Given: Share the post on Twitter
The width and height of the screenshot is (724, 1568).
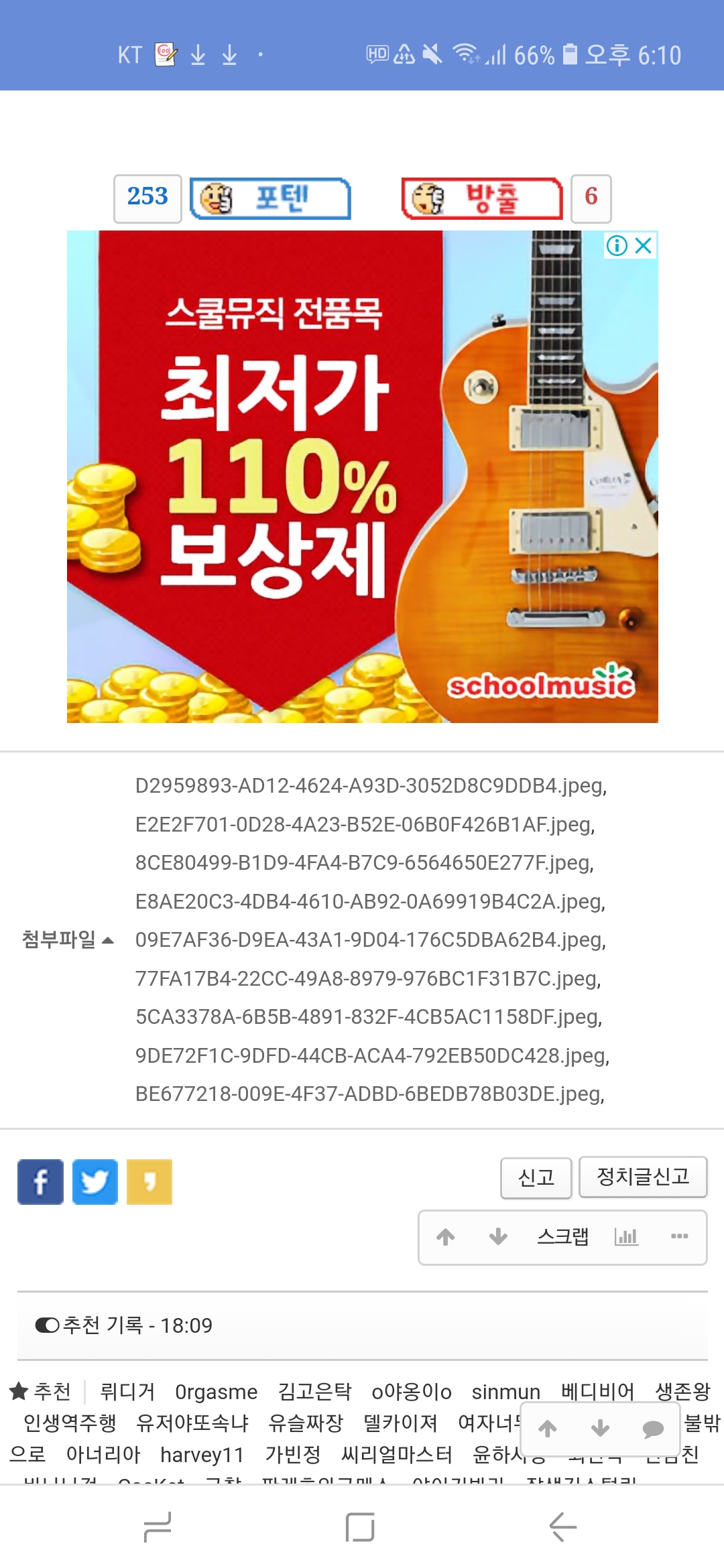Looking at the screenshot, I should coord(95,1182).
